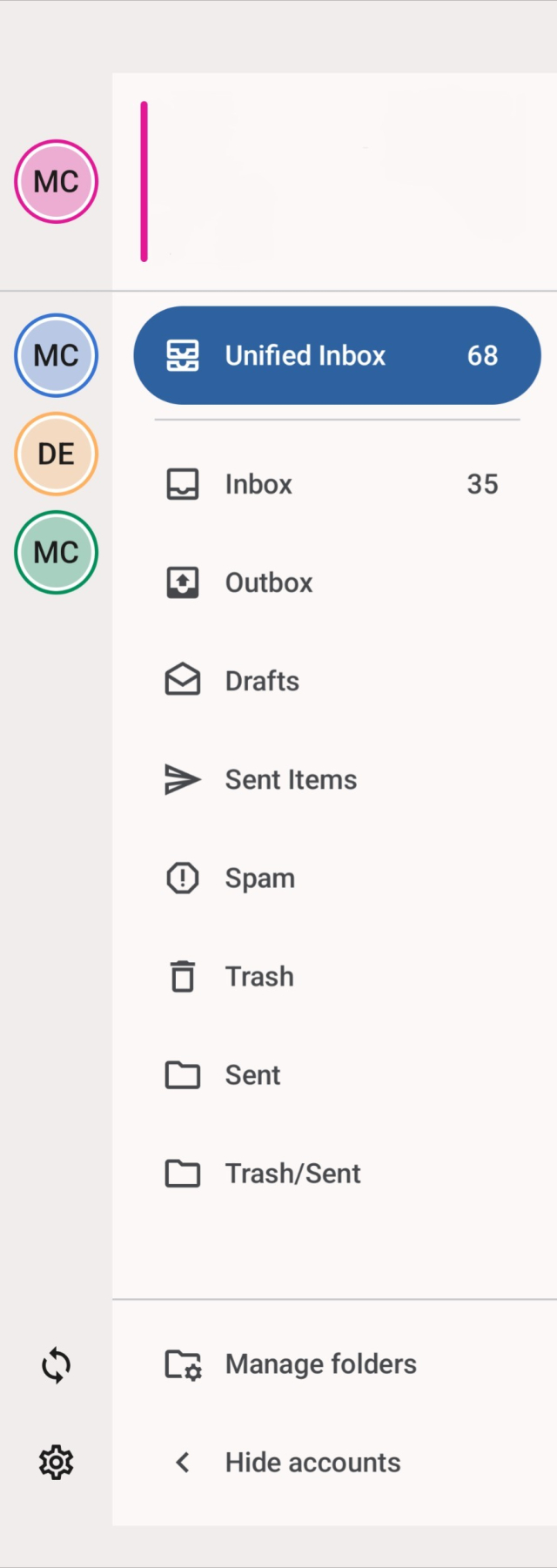557x1568 pixels.
Task: Select the blue MC account avatar
Action: [x=56, y=355]
